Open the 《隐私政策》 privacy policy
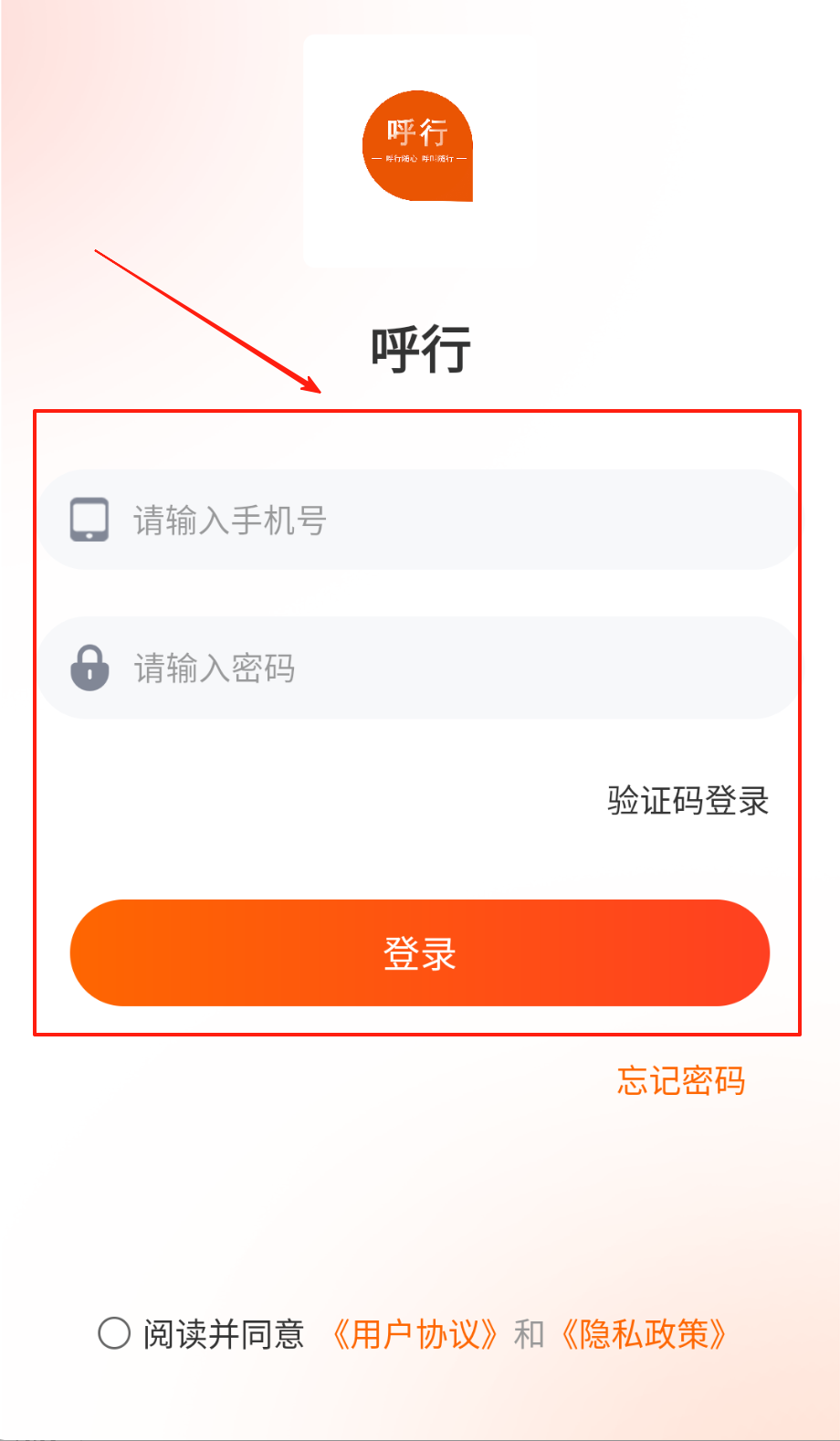840x1441 pixels. pos(645,1334)
